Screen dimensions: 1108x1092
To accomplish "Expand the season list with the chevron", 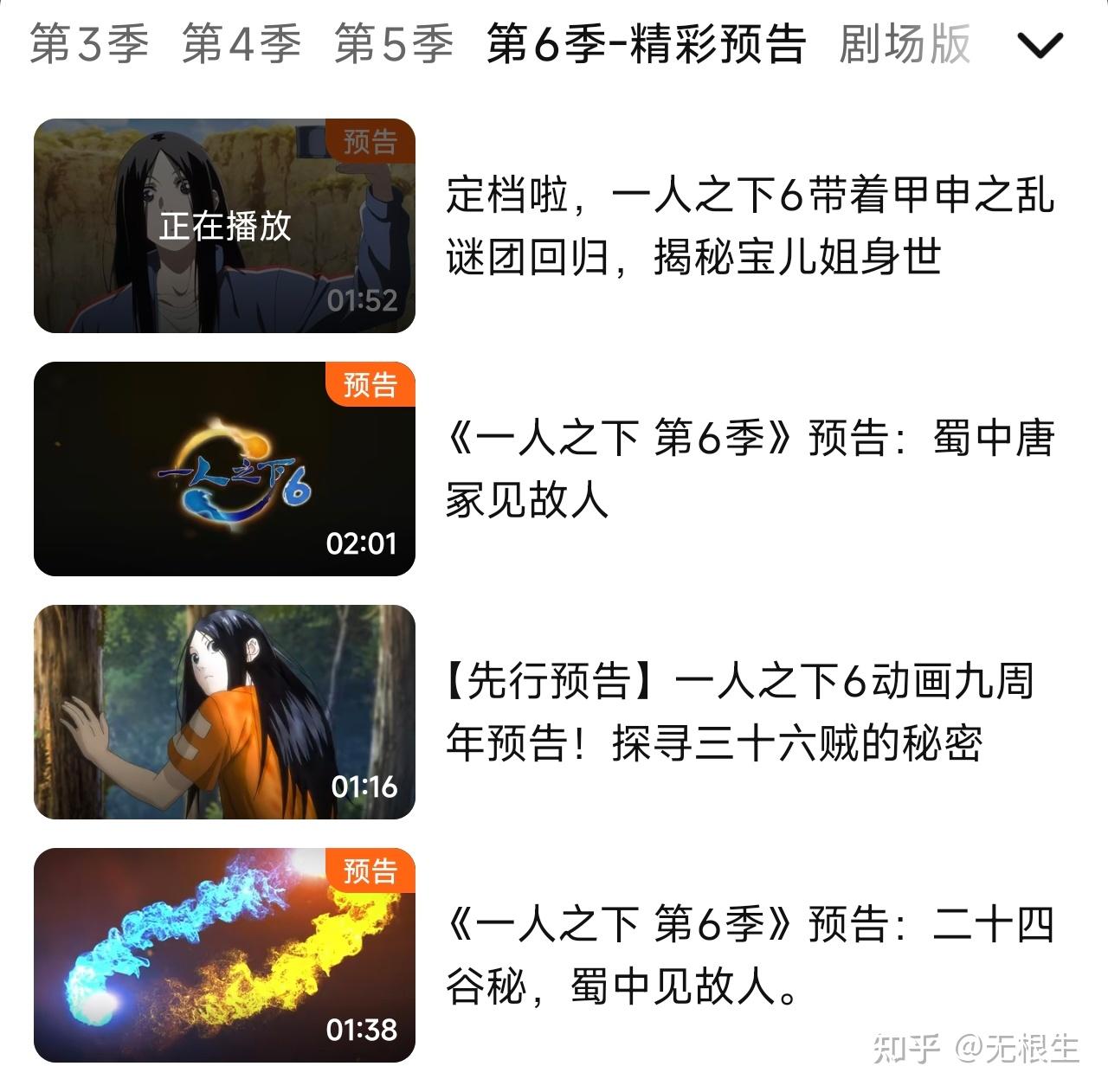I will [1040, 45].
